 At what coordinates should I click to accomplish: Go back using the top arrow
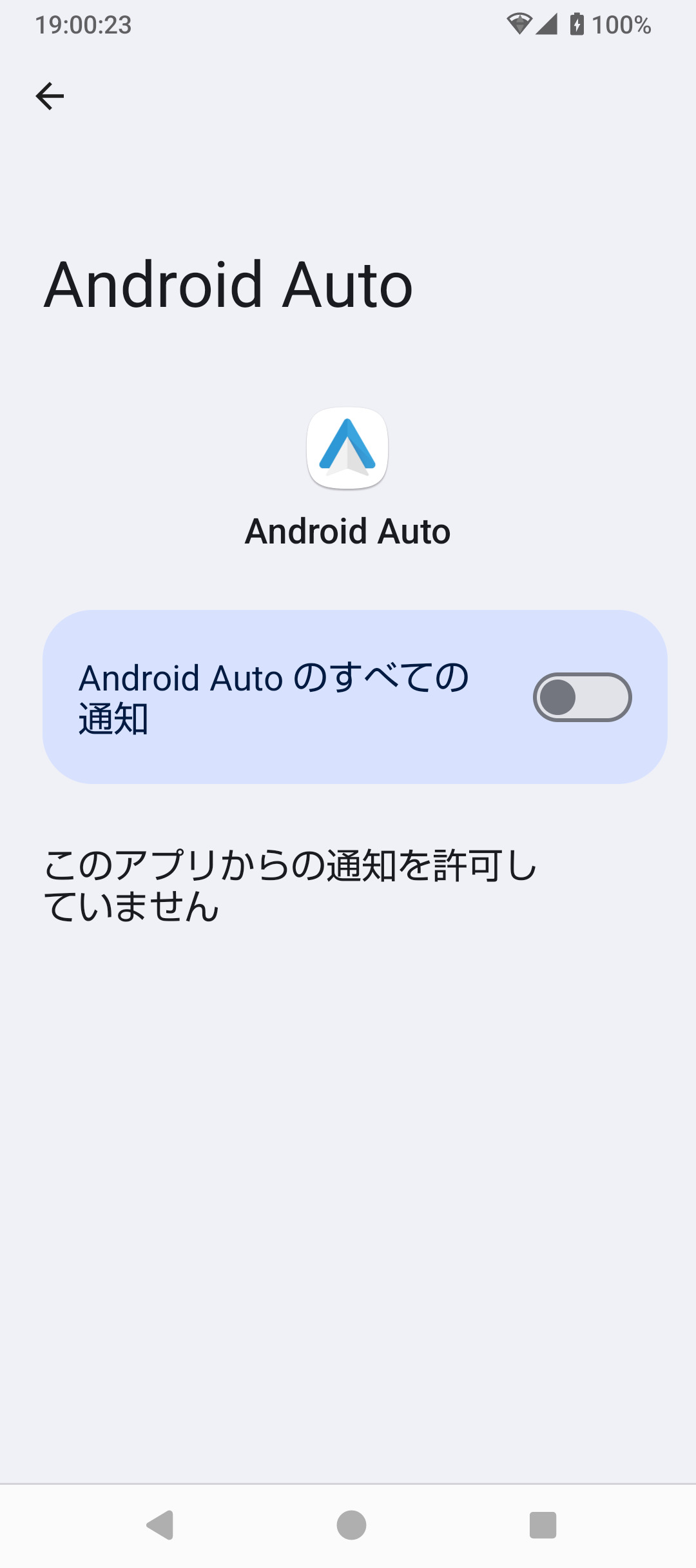tap(50, 97)
